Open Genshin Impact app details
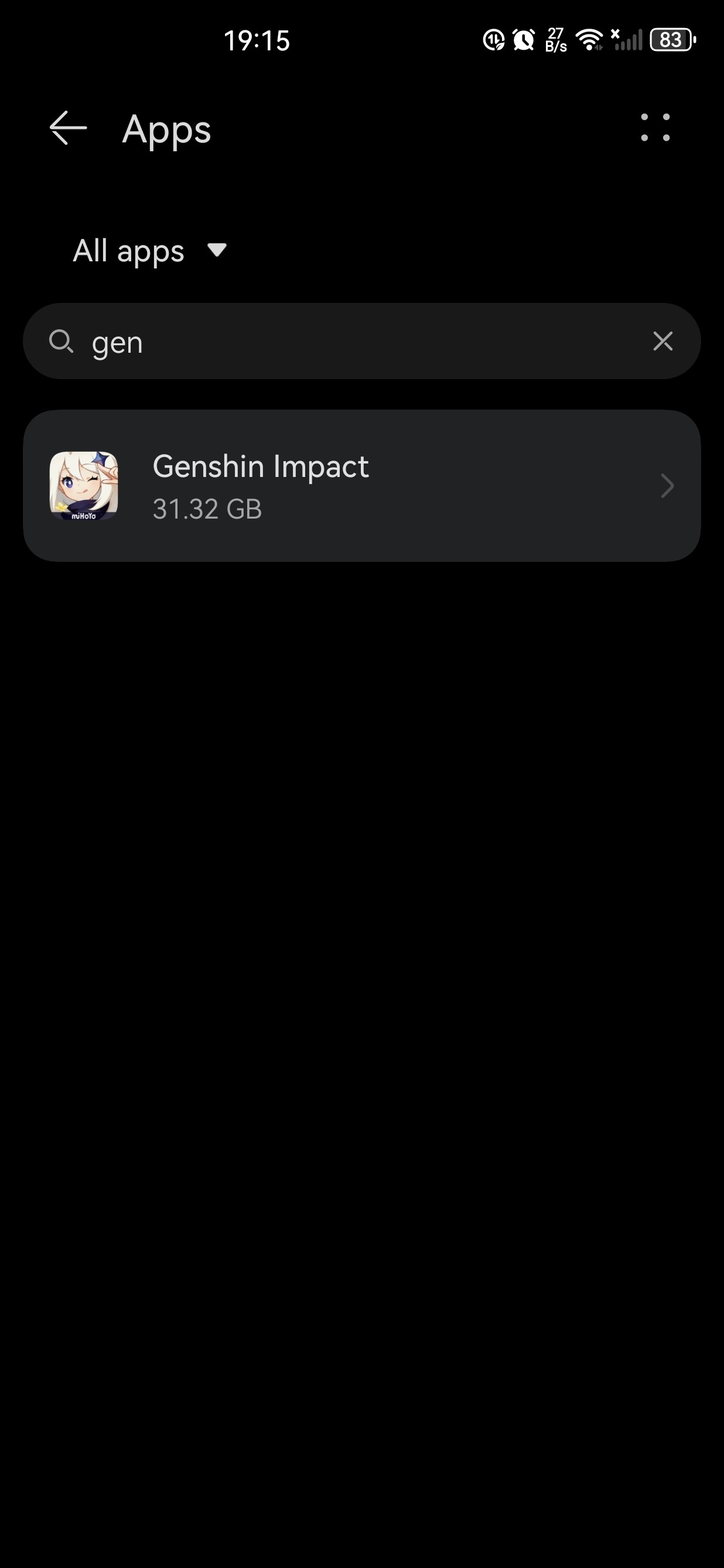This screenshot has height=1568, width=724. point(361,486)
